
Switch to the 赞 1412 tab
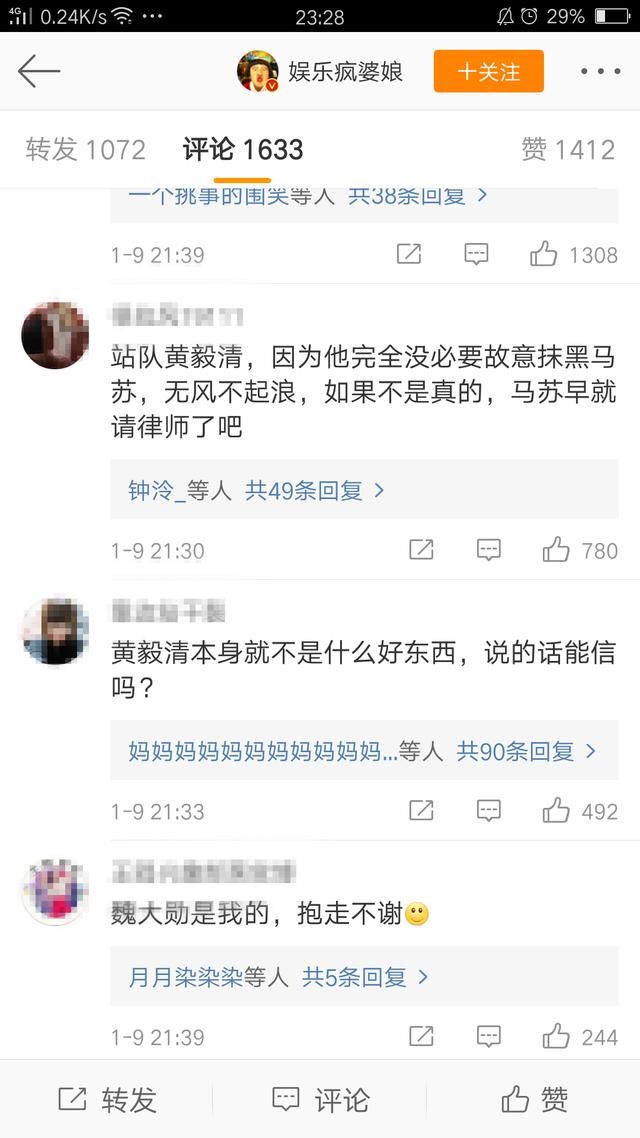[x=567, y=150]
